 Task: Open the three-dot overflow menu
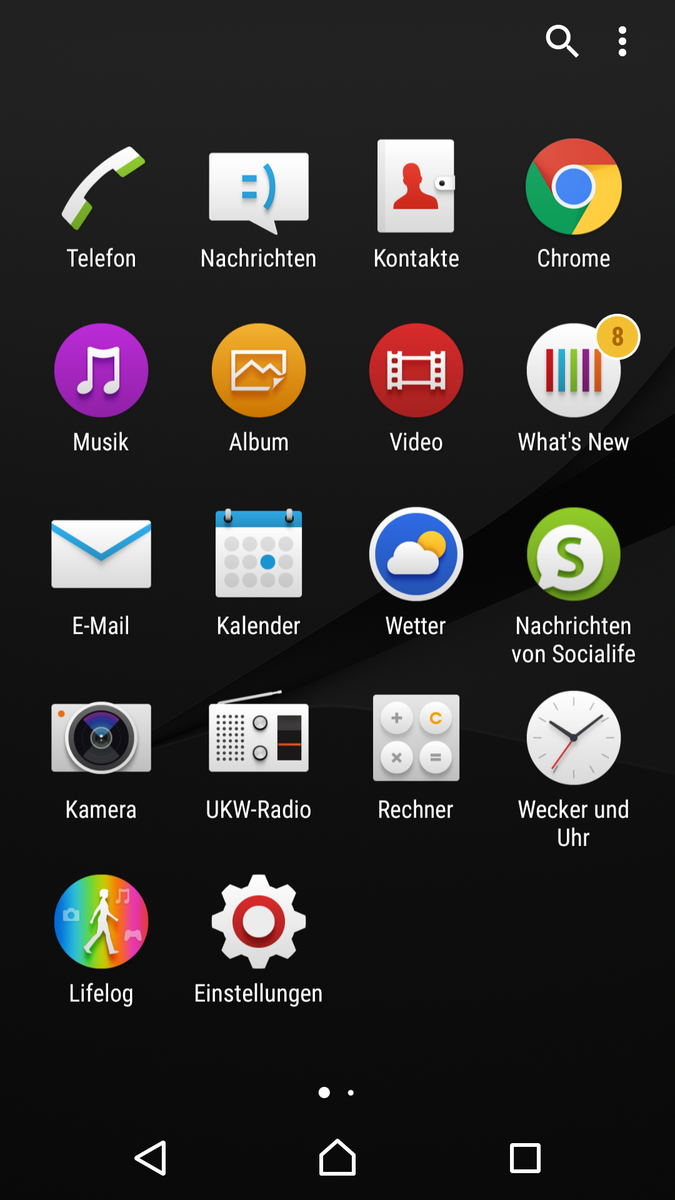click(x=622, y=41)
